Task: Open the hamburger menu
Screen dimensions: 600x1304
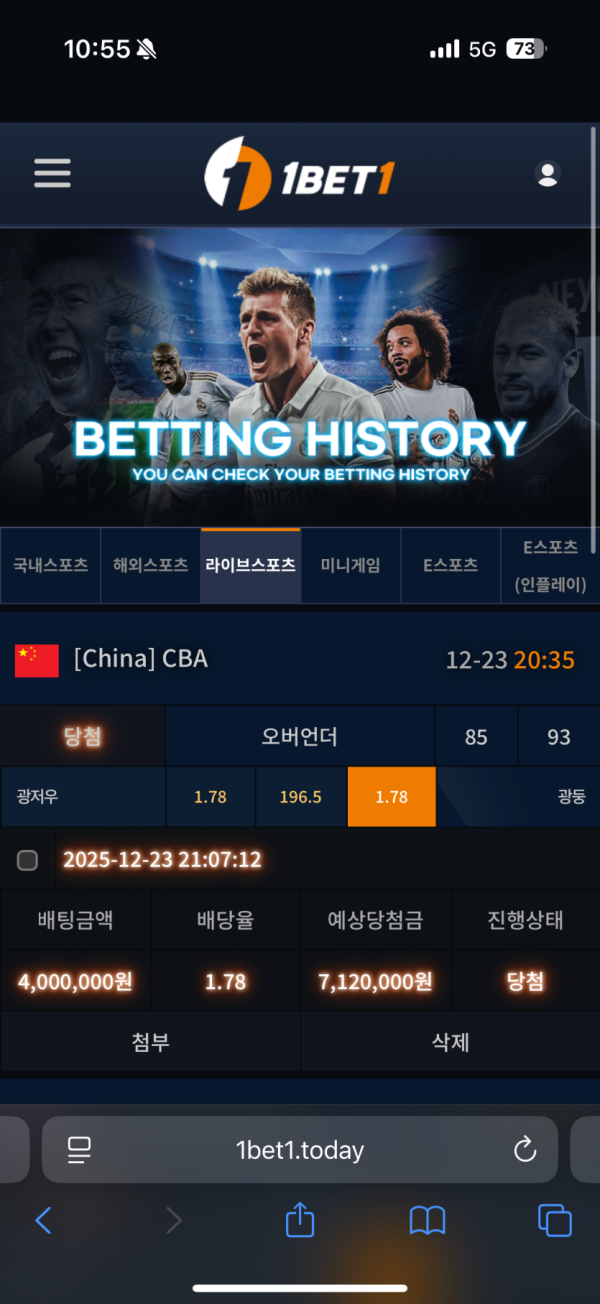Action: pos(52,174)
